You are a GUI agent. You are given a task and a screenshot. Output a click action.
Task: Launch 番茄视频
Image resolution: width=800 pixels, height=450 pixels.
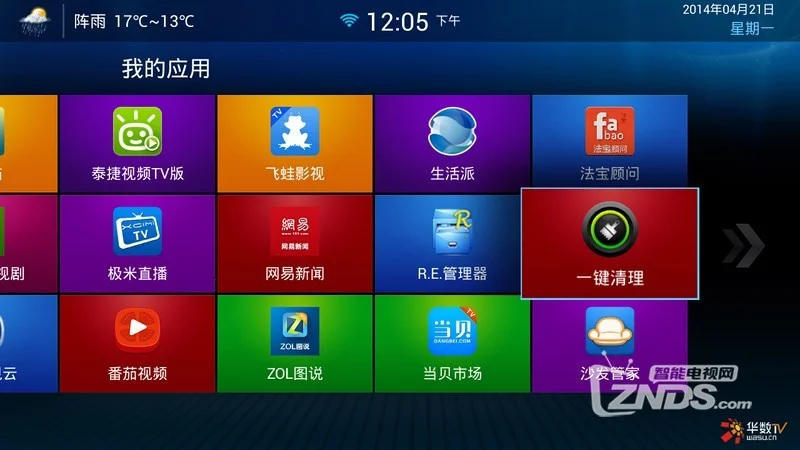click(x=137, y=344)
